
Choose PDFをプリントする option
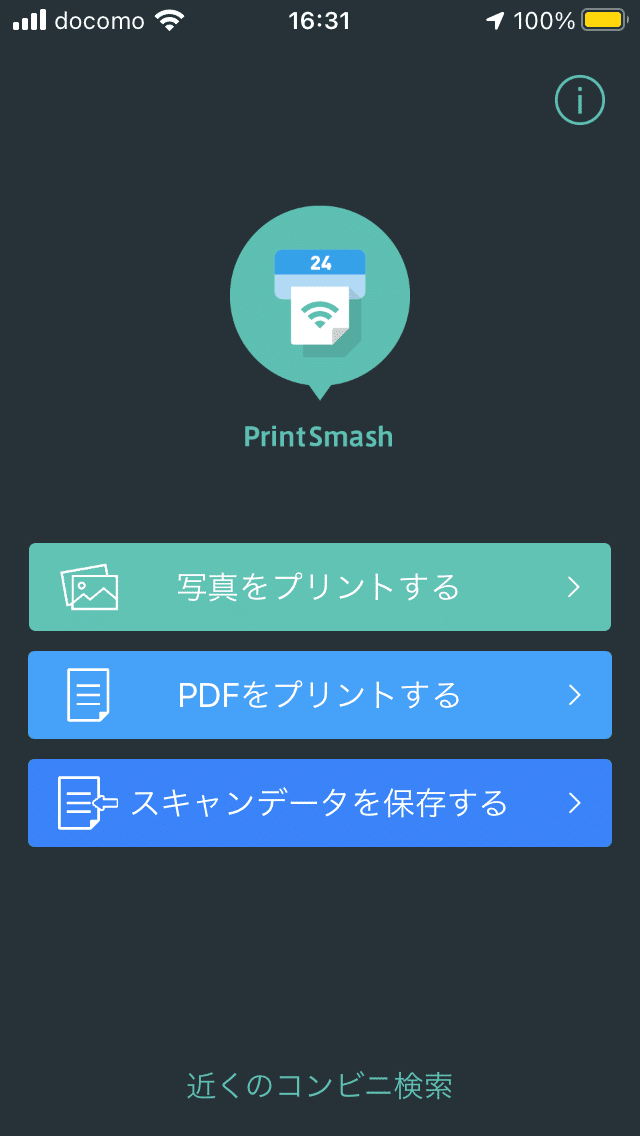coord(320,695)
